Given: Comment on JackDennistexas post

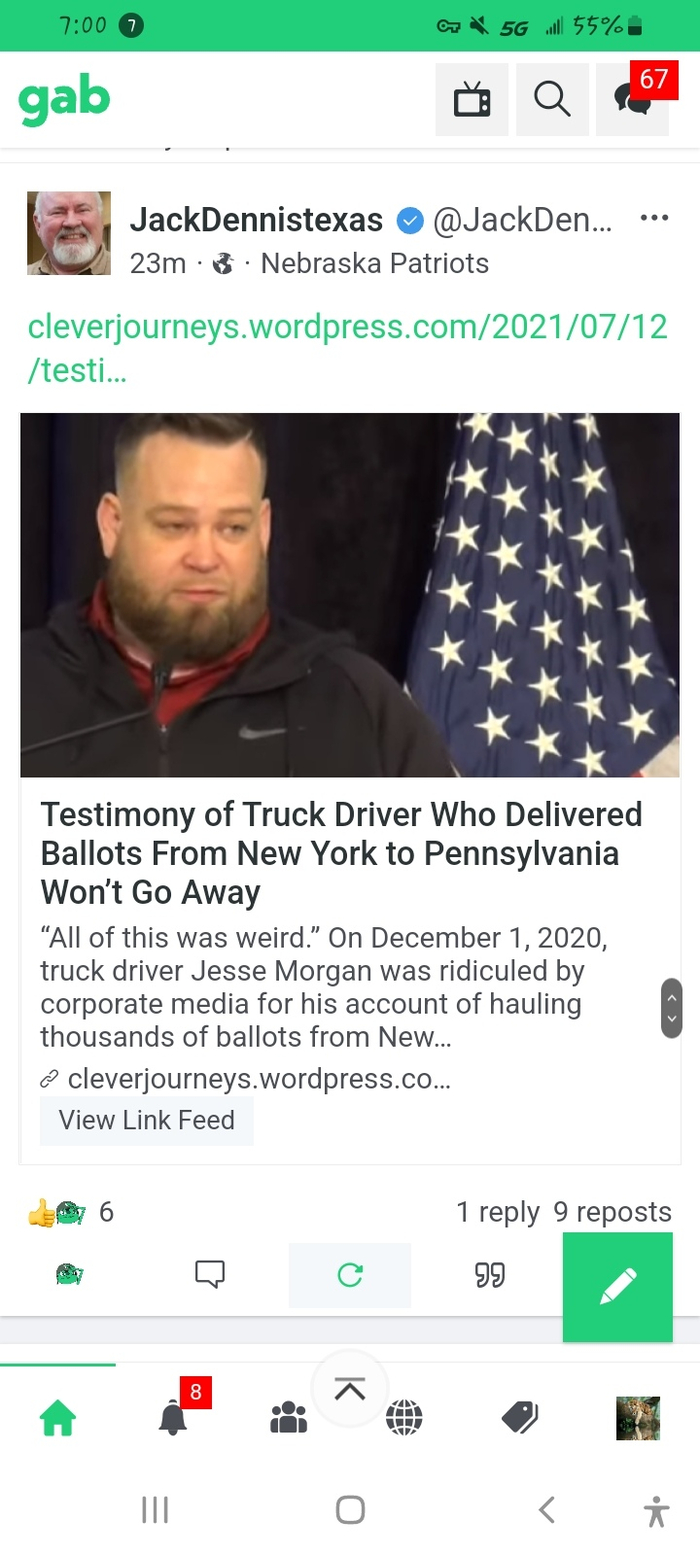Looking at the screenshot, I should click(x=210, y=1274).
